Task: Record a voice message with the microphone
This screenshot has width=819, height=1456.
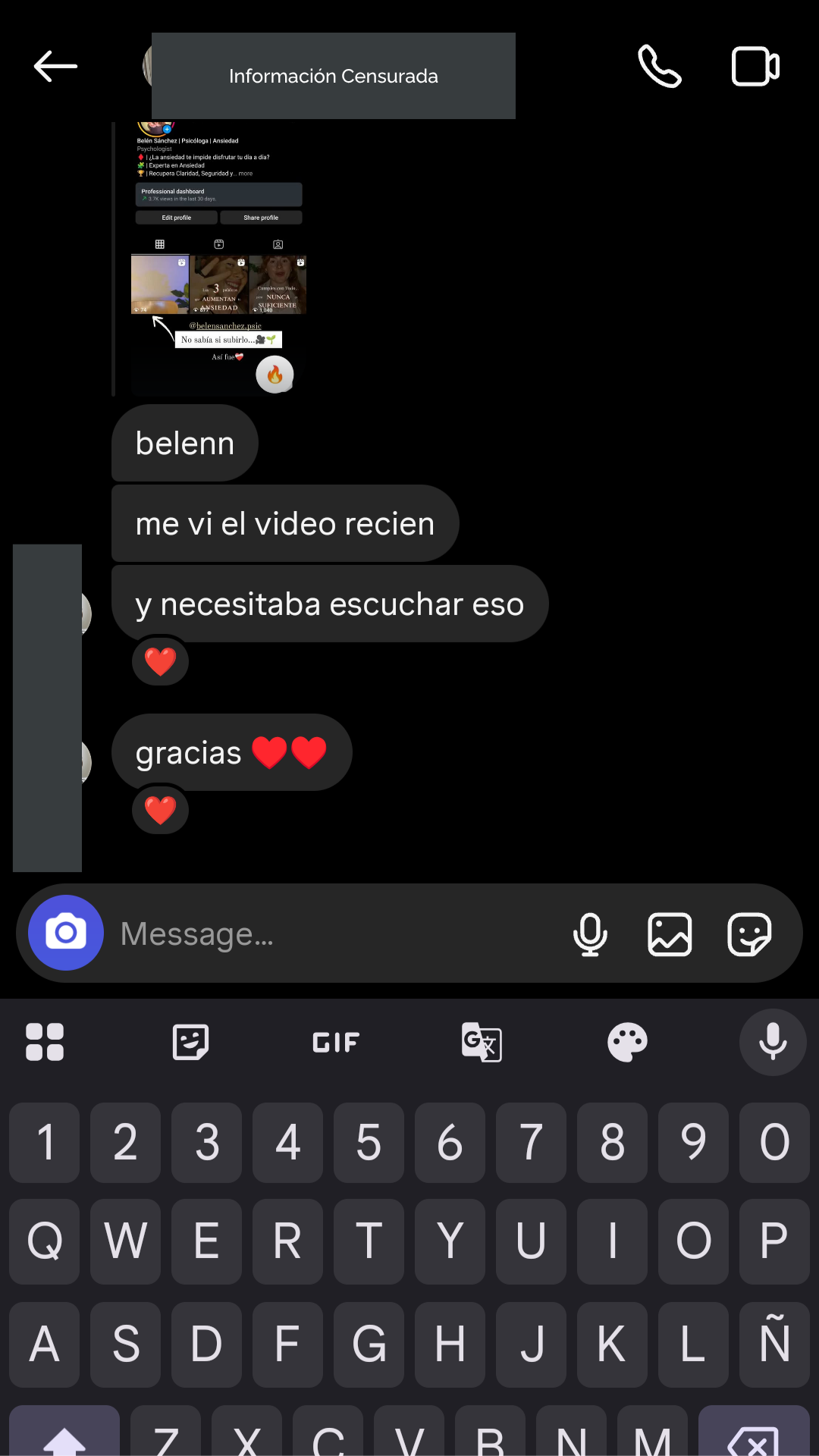Action: (x=591, y=934)
